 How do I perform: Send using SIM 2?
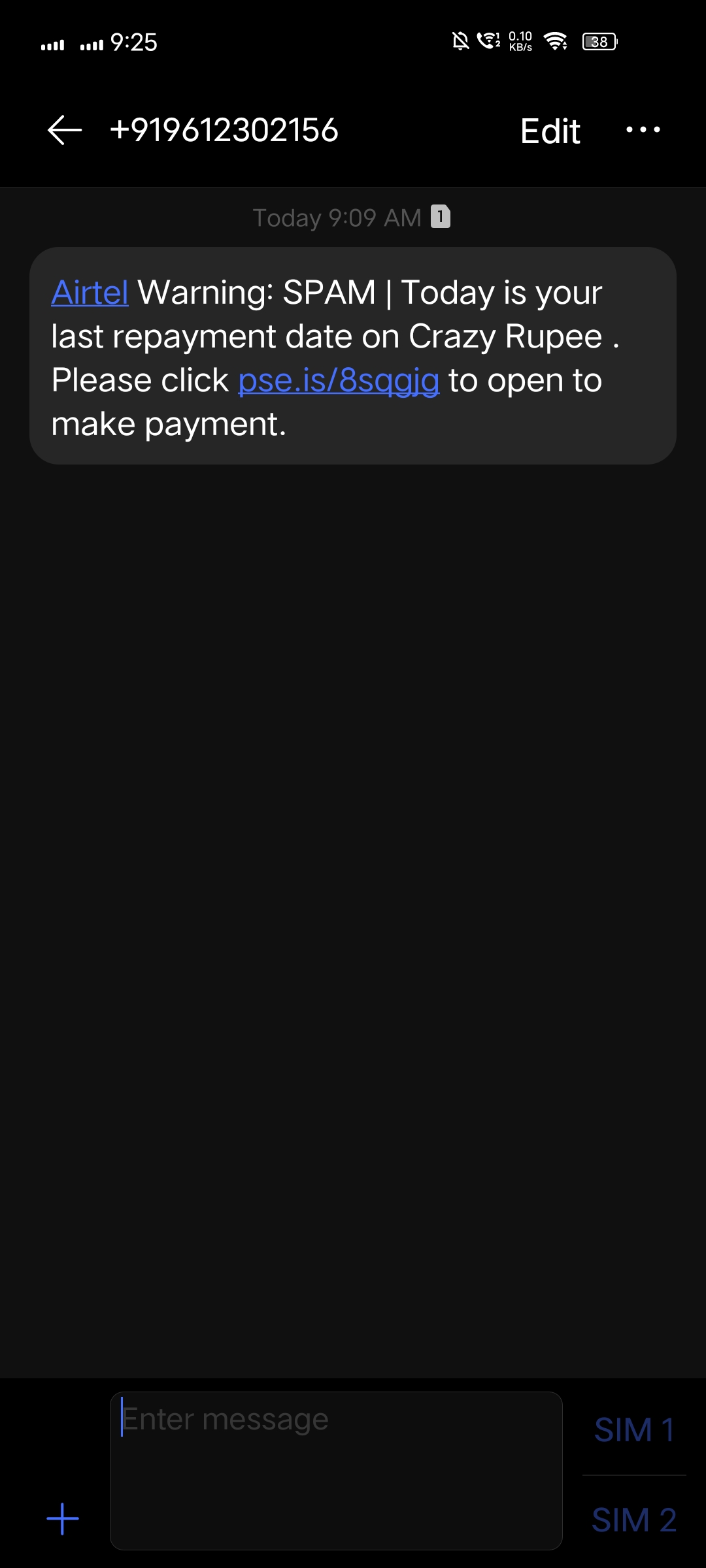tap(634, 1520)
